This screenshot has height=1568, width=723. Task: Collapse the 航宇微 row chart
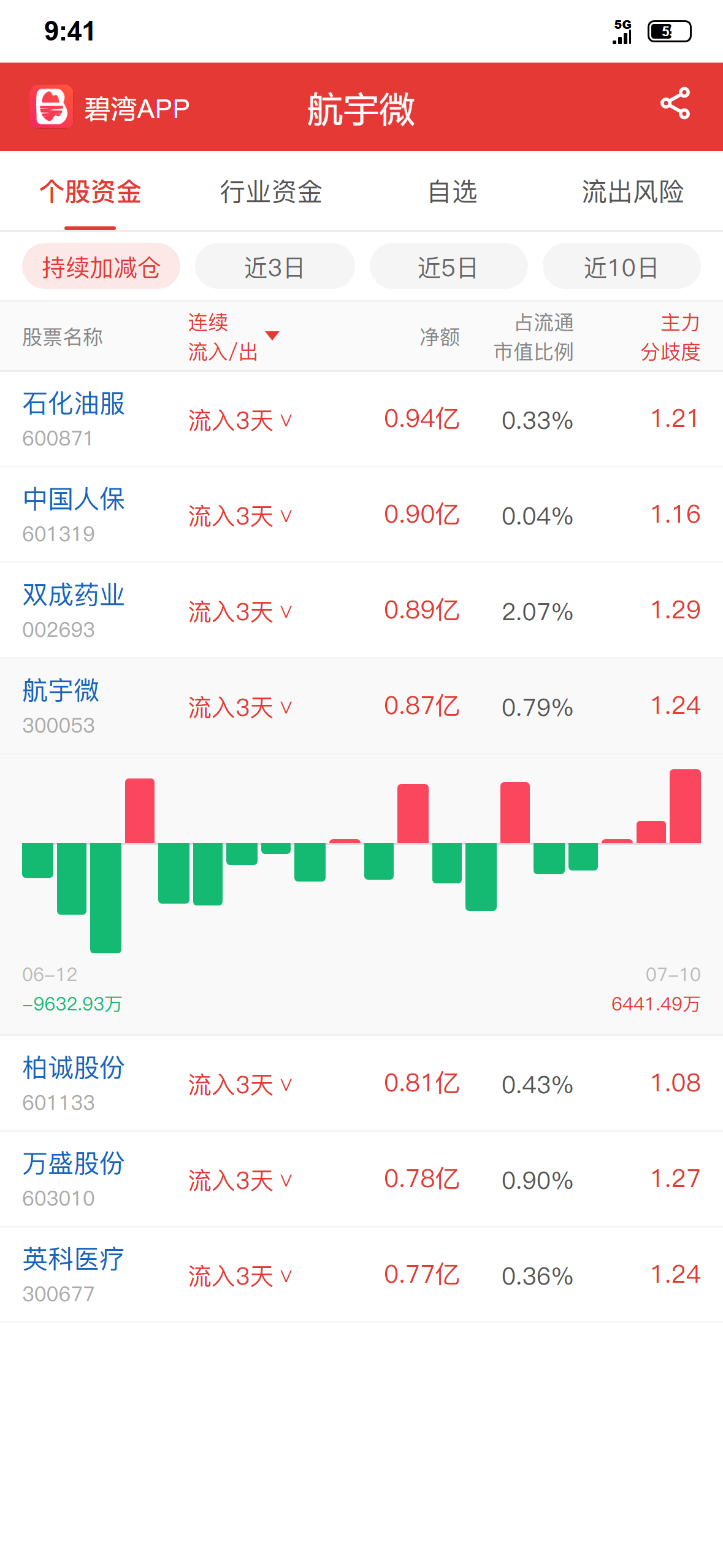[x=361, y=707]
